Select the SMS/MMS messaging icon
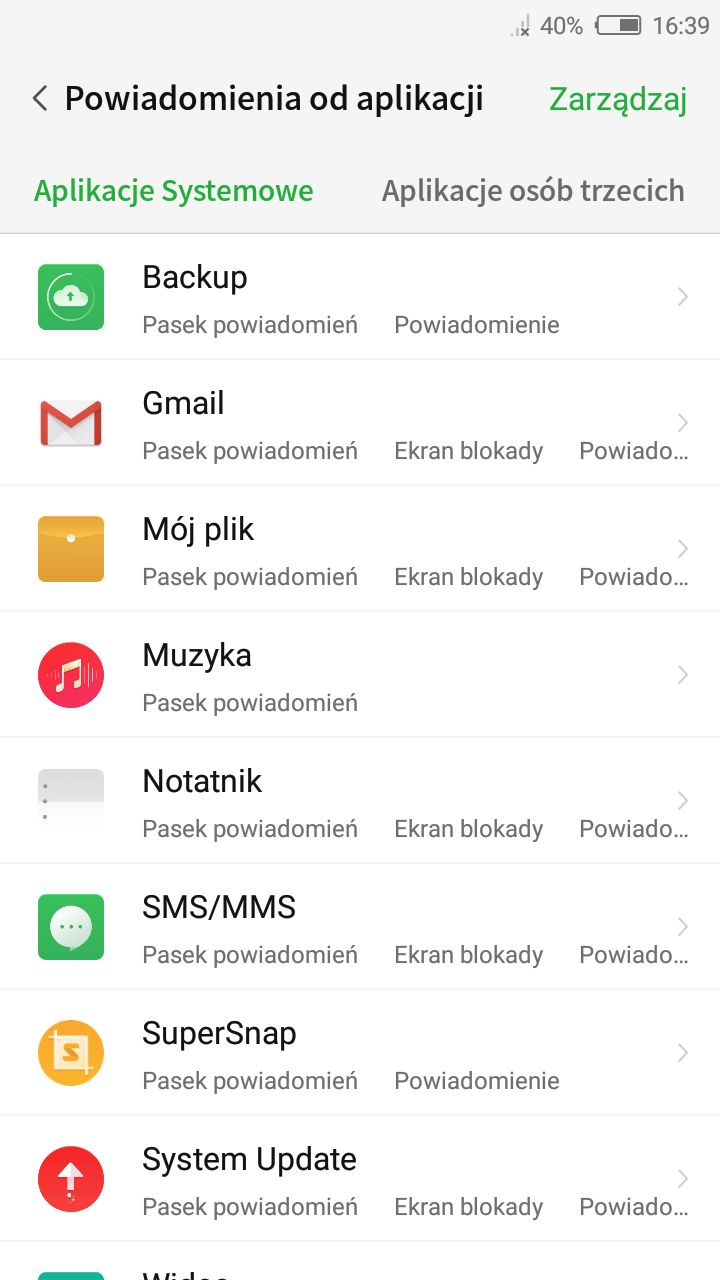This screenshot has width=720, height=1280. point(70,926)
